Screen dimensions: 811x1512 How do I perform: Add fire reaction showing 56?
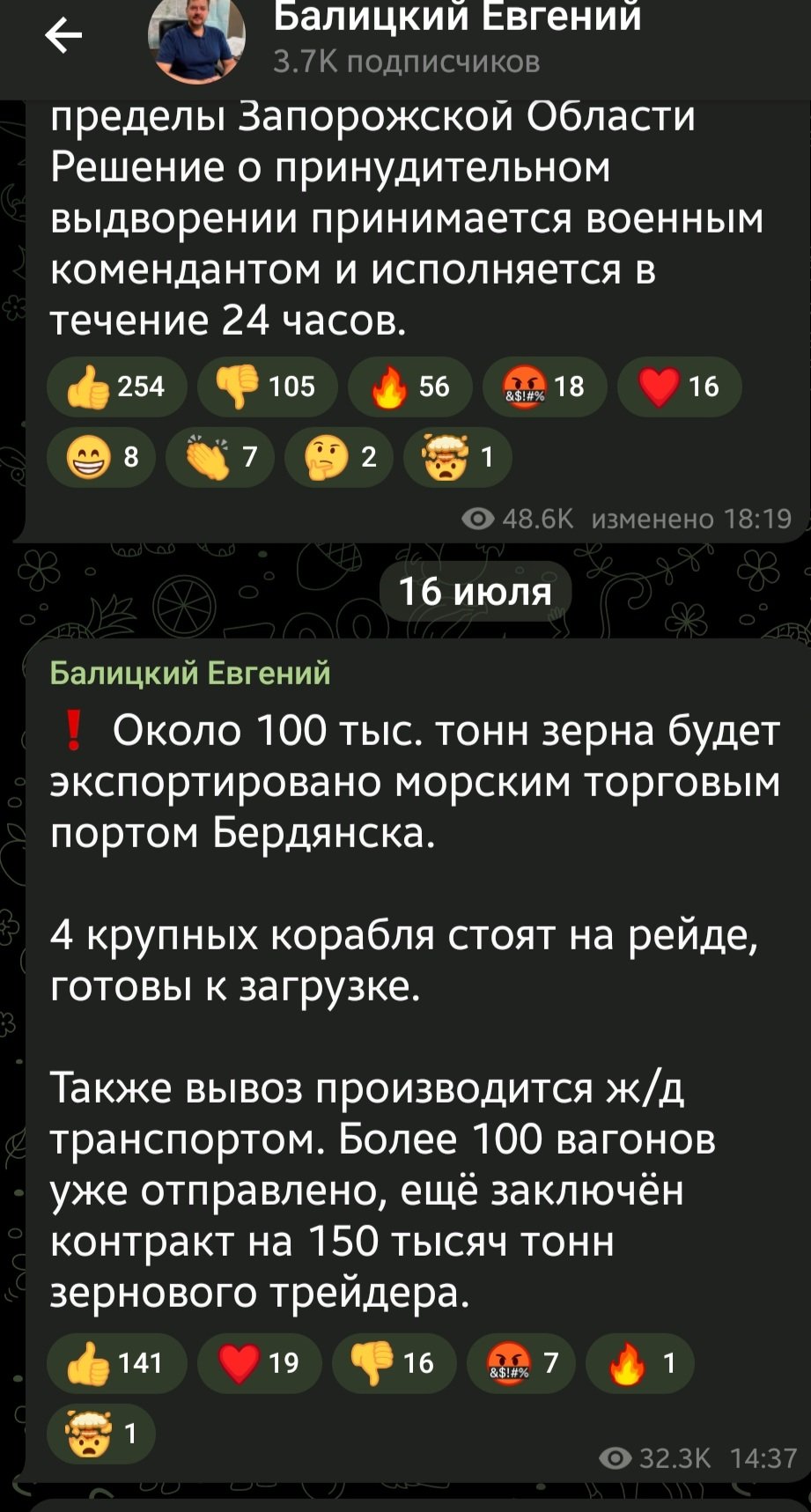[410, 386]
